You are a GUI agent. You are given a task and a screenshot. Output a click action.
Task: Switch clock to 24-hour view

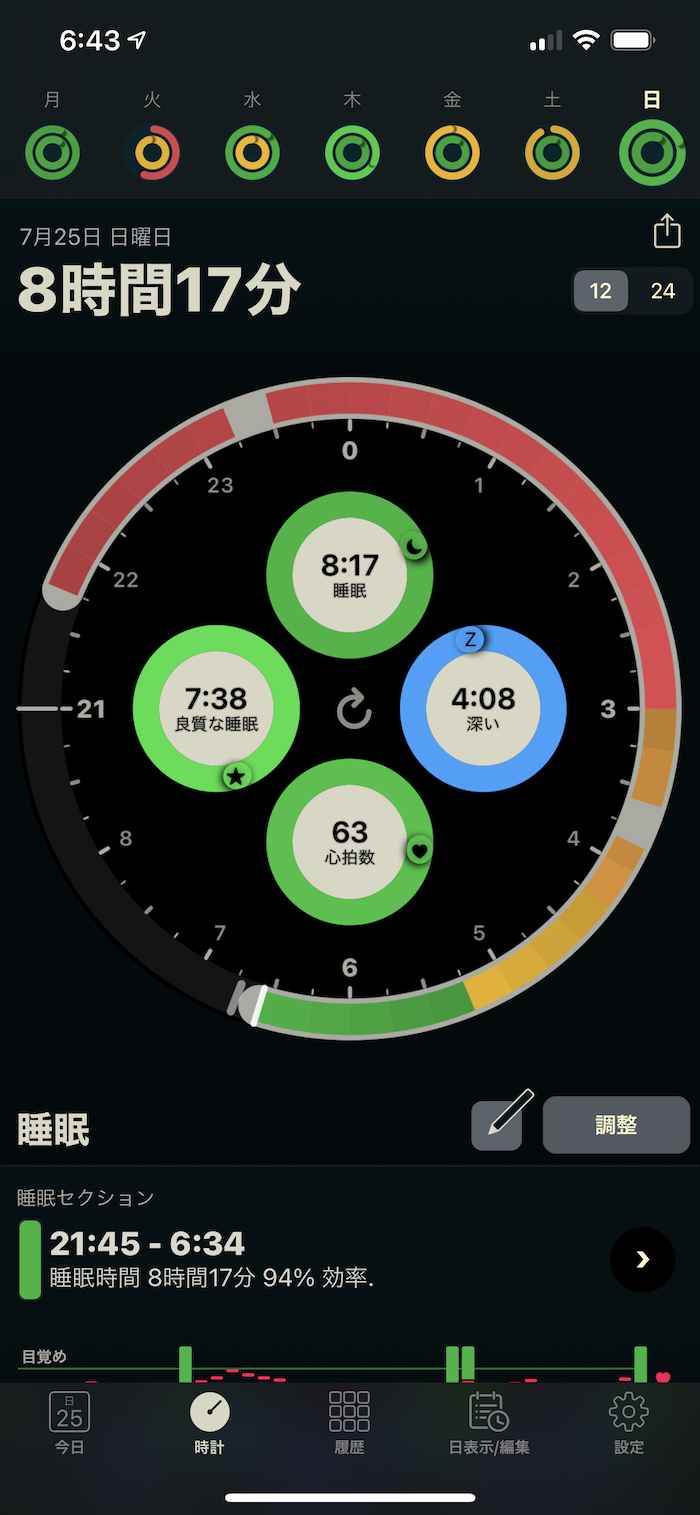click(x=662, y=291)
